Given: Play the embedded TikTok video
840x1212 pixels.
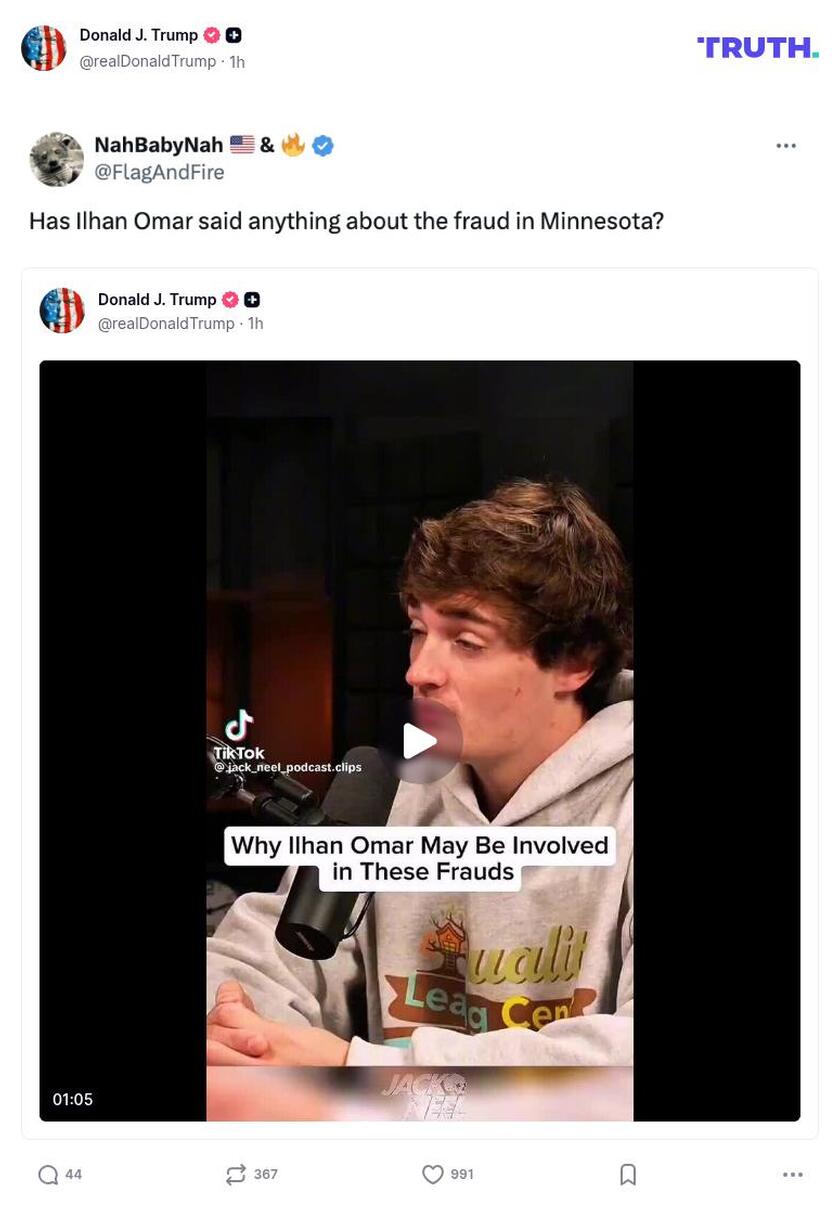Looking at the screenshot, I should click(x=420, y=741).
